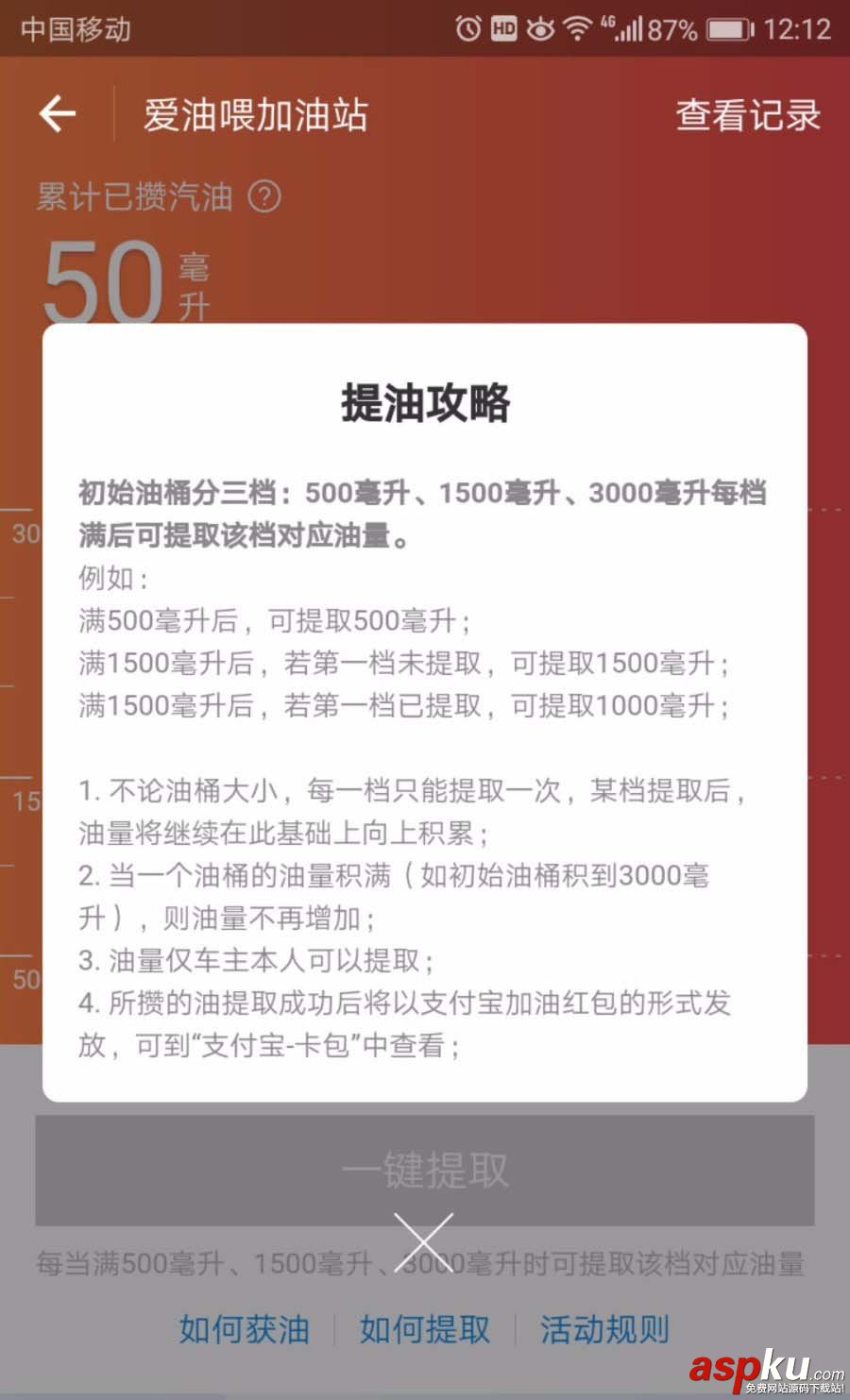
Task: Open the 如何提取 help link
Action: 422,1330
